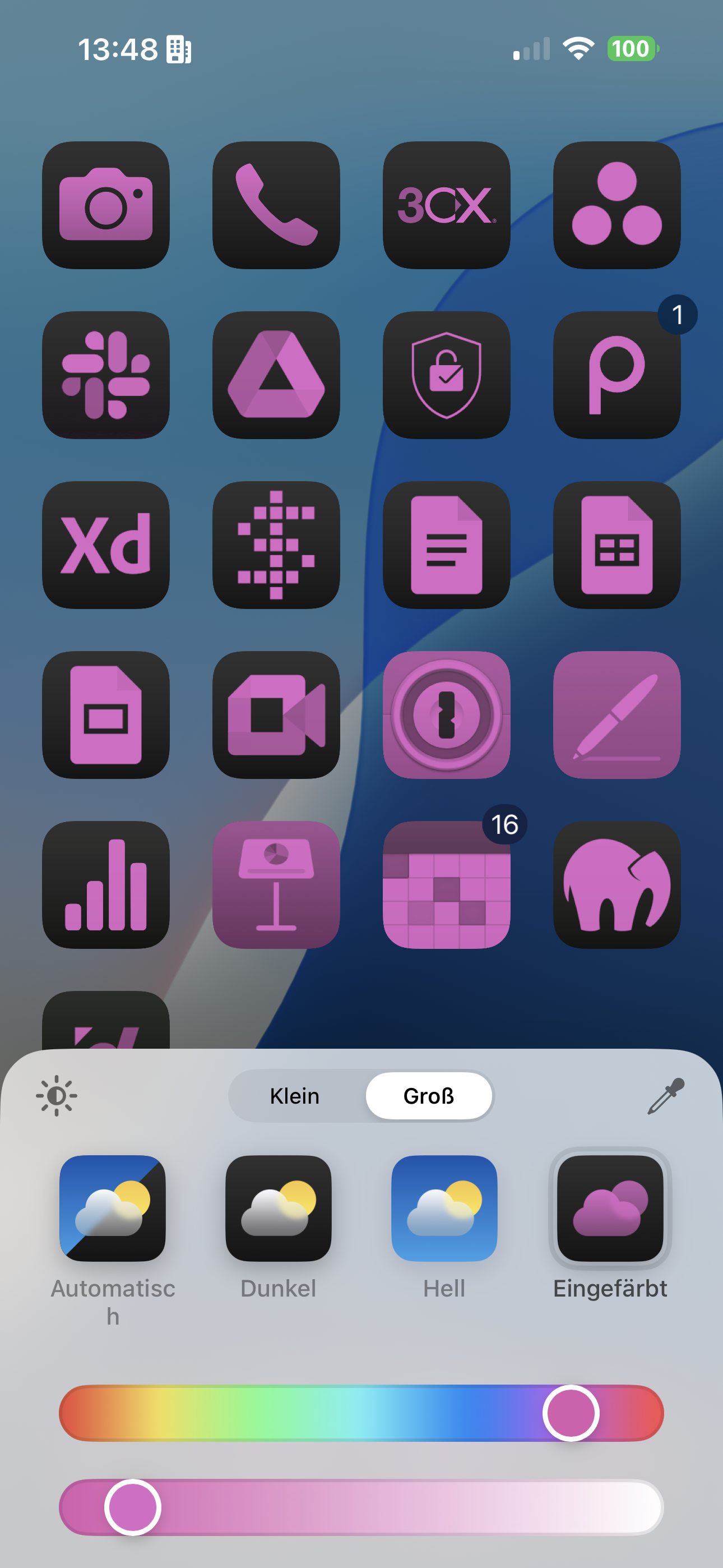Choose the Dunkel icon style

[278, 1209]
